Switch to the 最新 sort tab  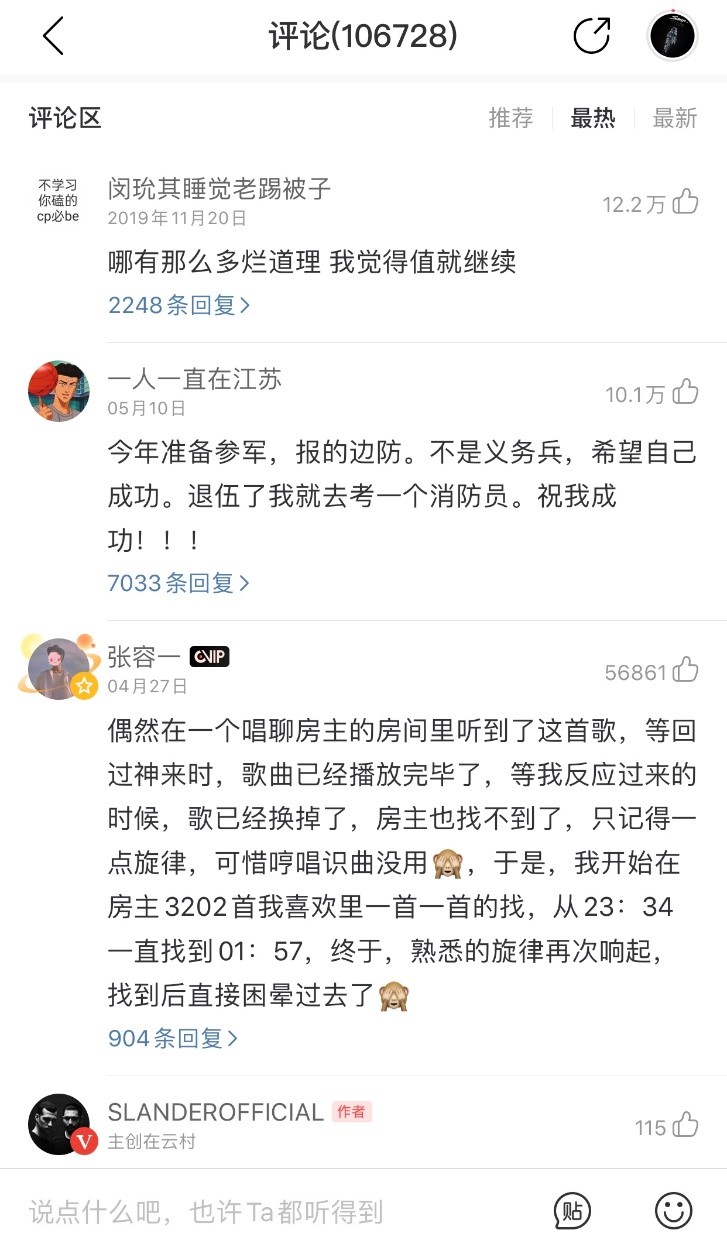coord(674,118)
